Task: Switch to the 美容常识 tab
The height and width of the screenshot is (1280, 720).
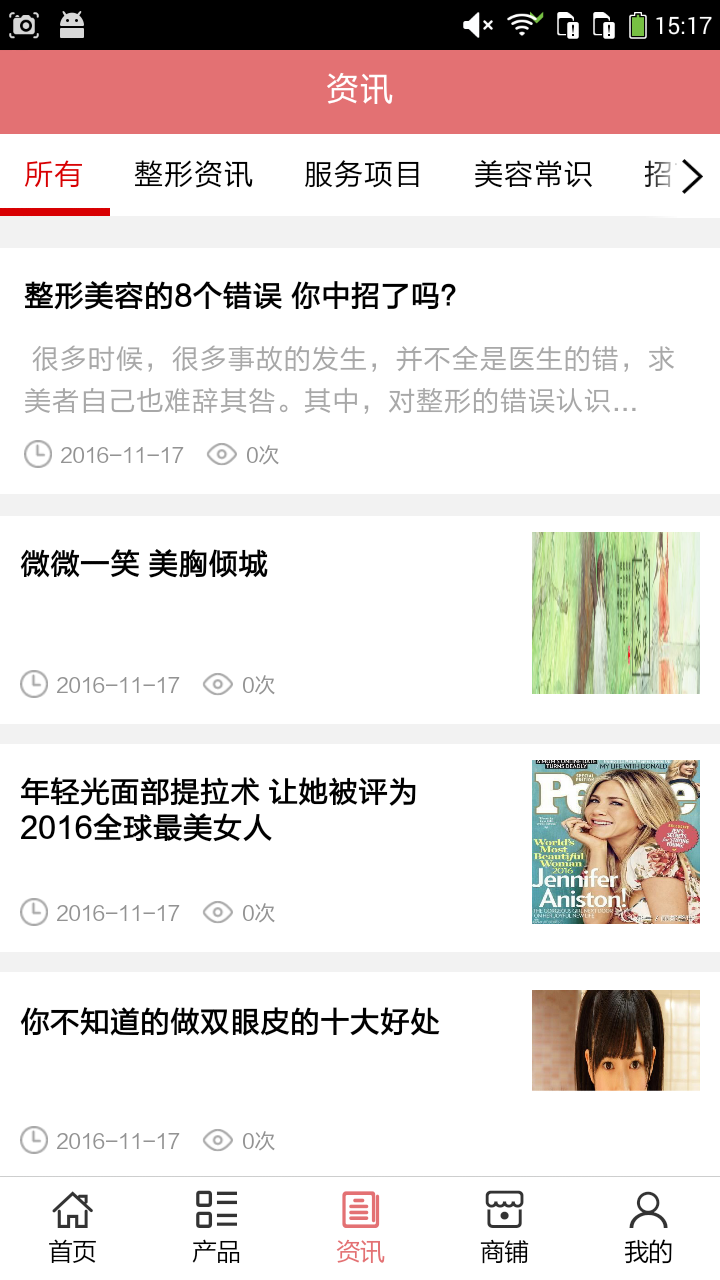Action: tap(532, 175)
